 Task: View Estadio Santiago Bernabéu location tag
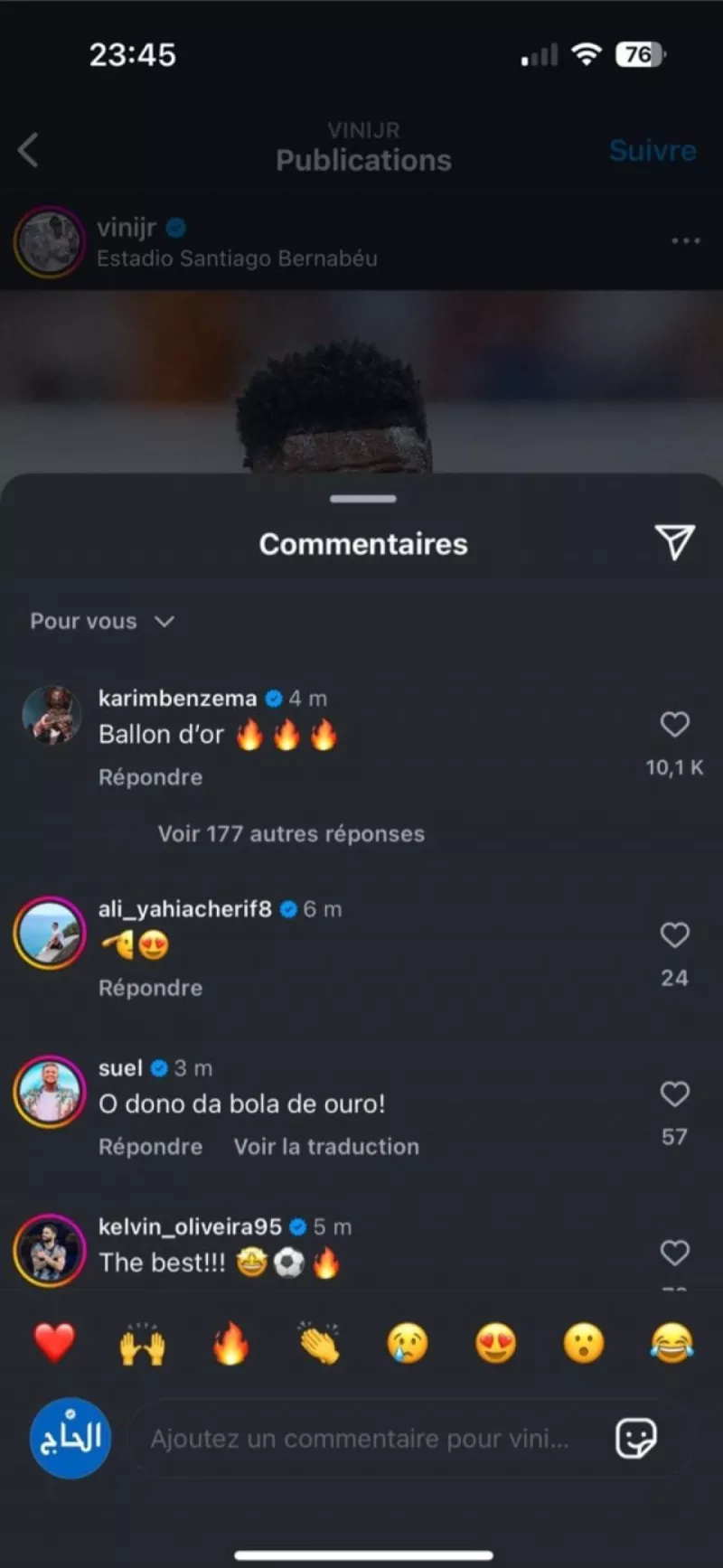tap(238, 258)
